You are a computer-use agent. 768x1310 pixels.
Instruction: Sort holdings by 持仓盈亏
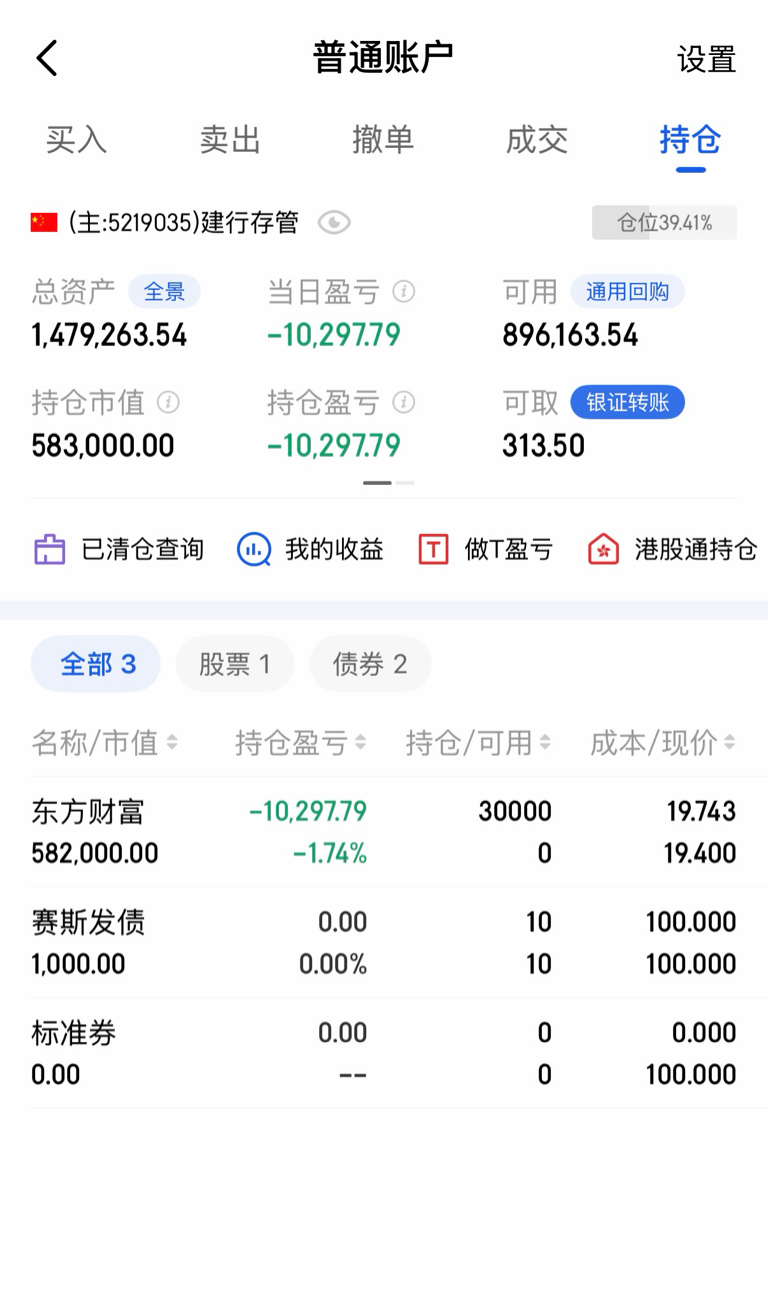click(x=301, y=742)
